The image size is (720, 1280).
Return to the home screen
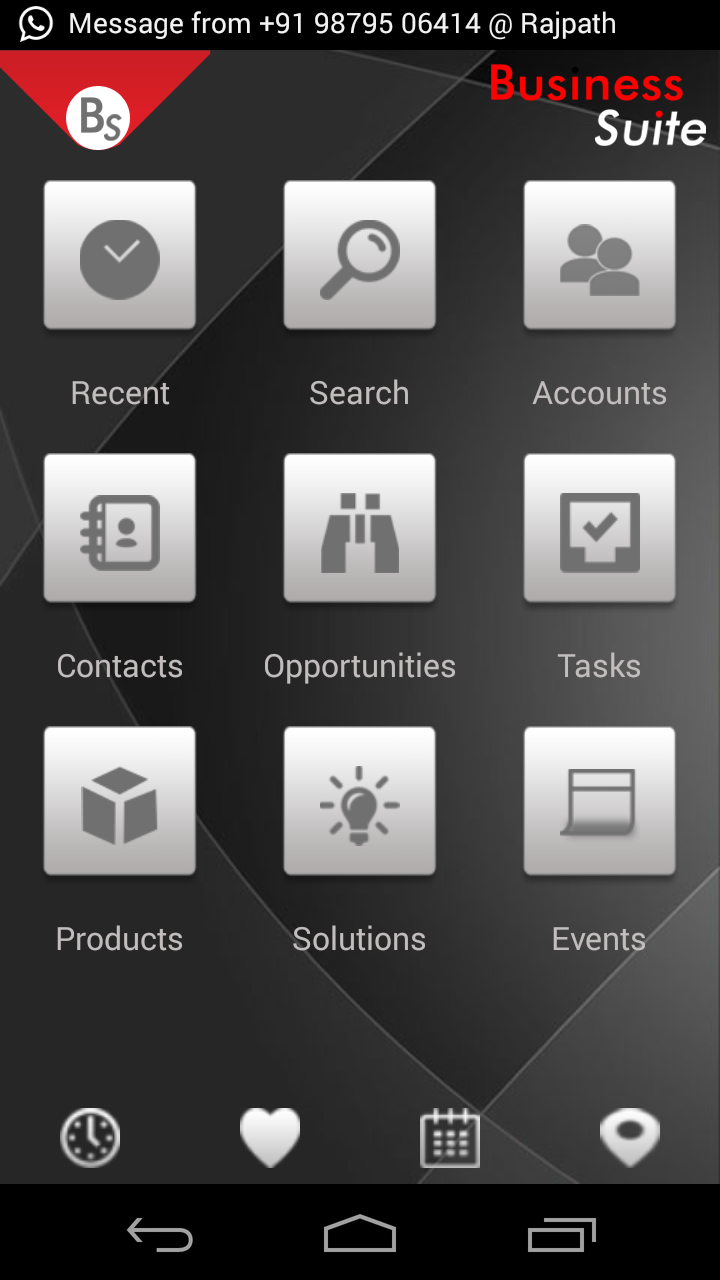click(x=360, y=1234)
